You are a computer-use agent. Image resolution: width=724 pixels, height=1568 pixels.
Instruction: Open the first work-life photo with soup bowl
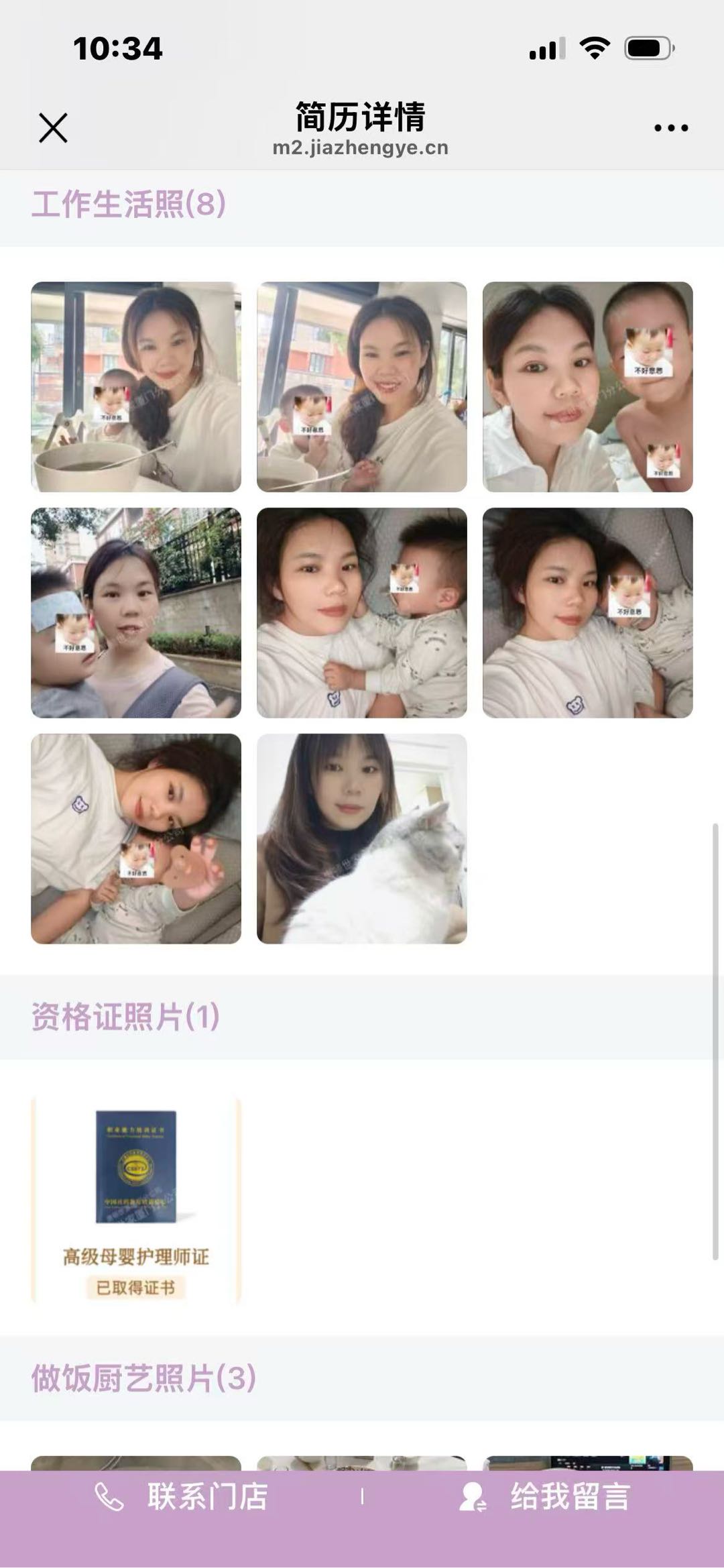[x=136, y=386]
